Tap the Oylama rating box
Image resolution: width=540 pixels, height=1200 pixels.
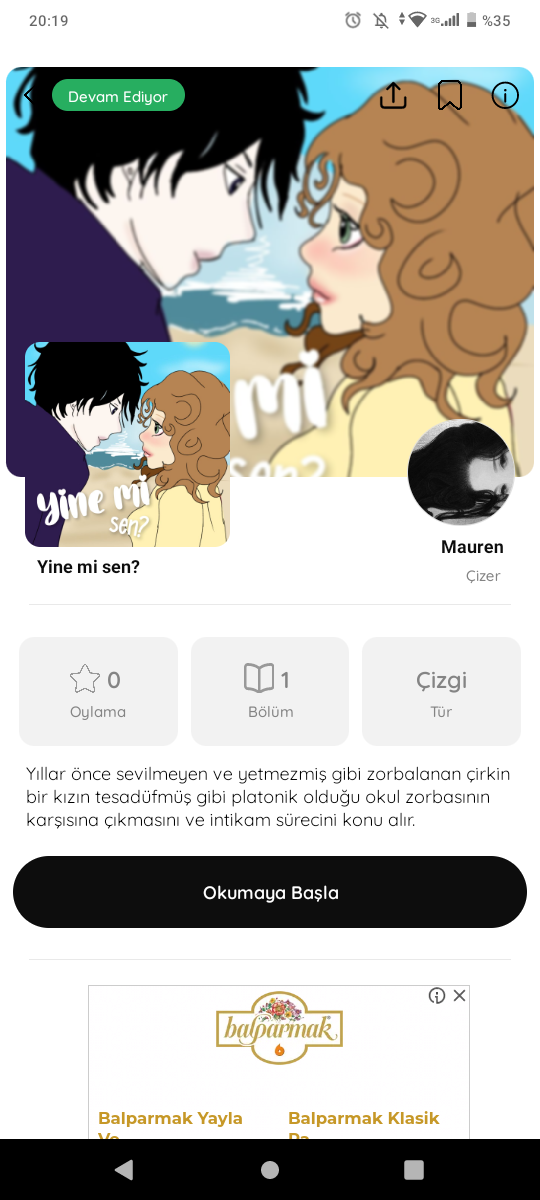click(98, 691)
